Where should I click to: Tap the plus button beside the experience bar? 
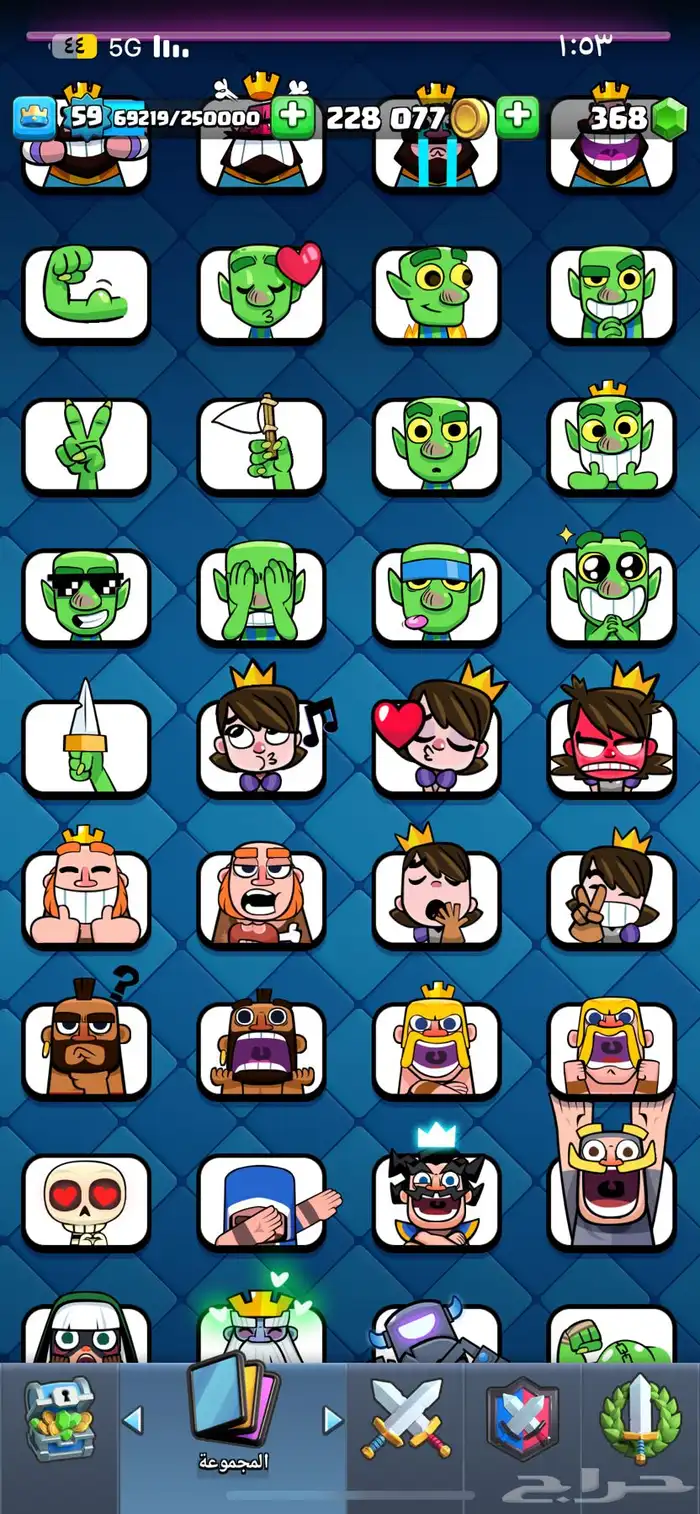(x=292, y=117)
